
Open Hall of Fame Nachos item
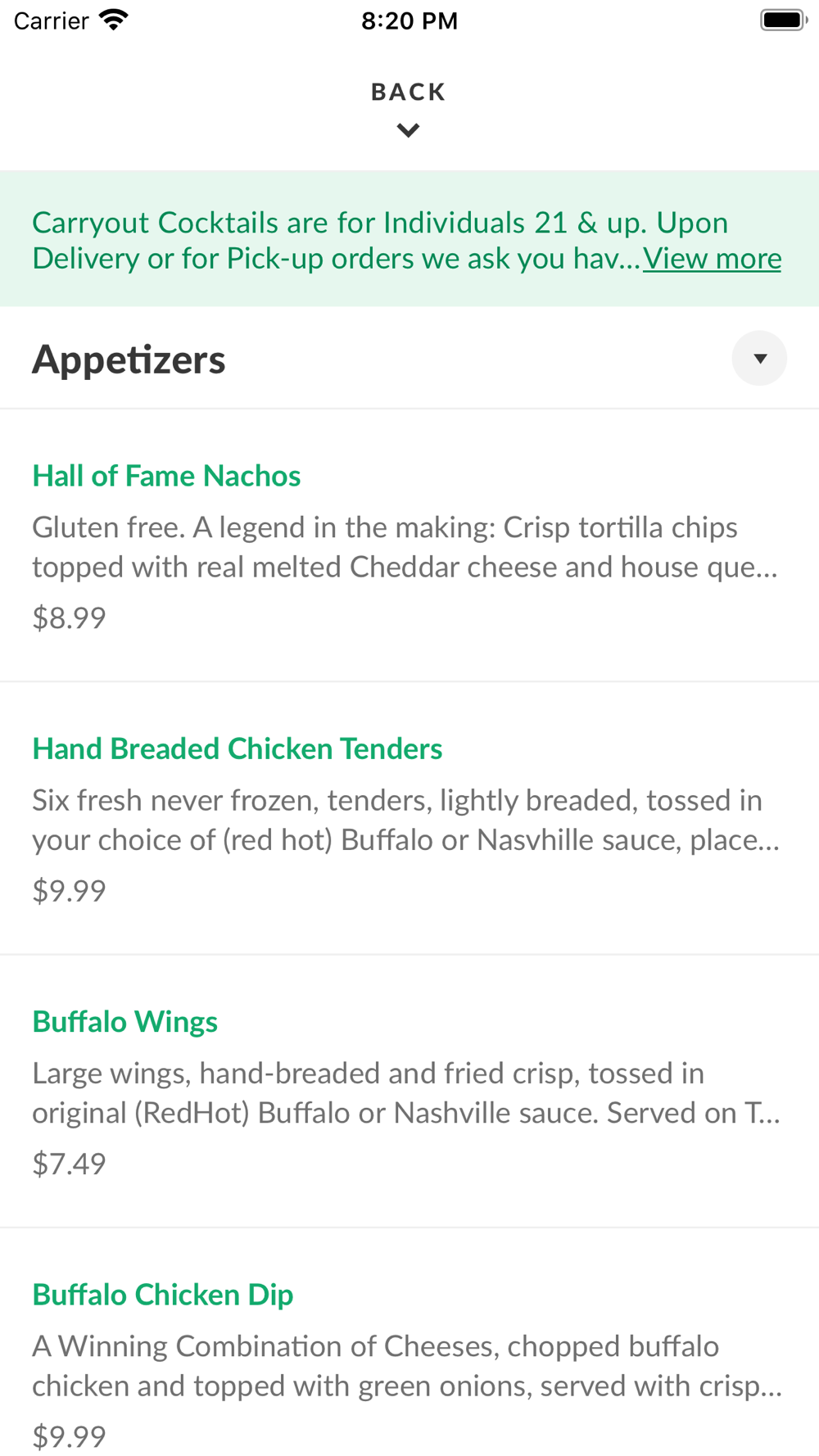click(166, 476)
